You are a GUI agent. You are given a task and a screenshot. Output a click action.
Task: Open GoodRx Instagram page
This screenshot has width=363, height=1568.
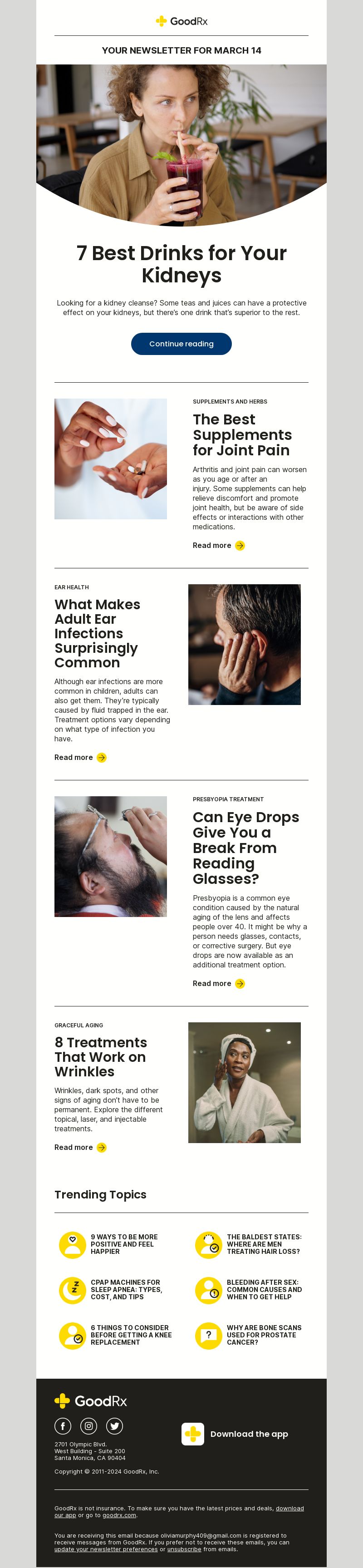[89, 1425]
